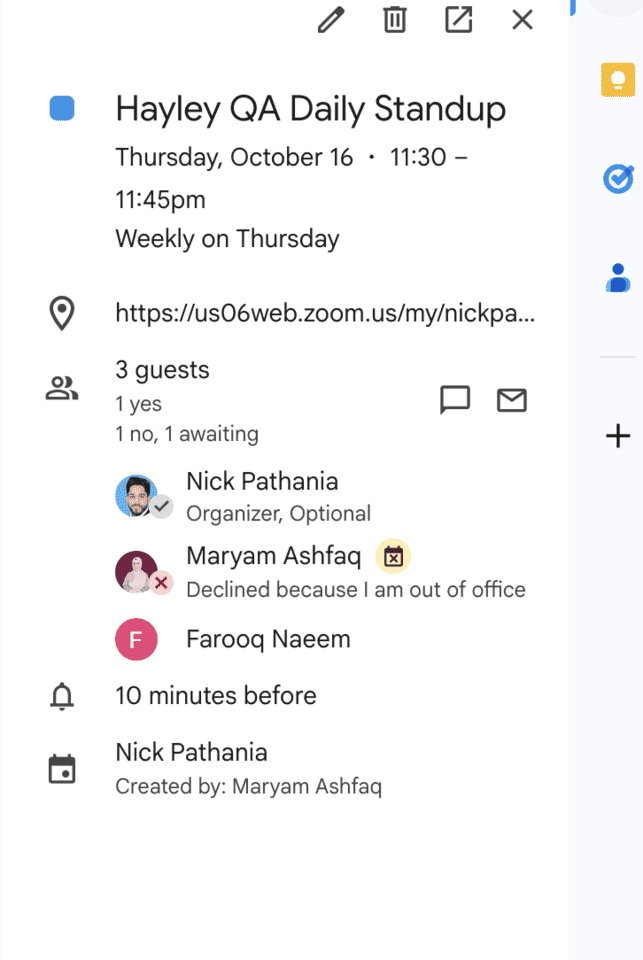
Task: View guest Farooq Naeem
Action: pos(268,639)
